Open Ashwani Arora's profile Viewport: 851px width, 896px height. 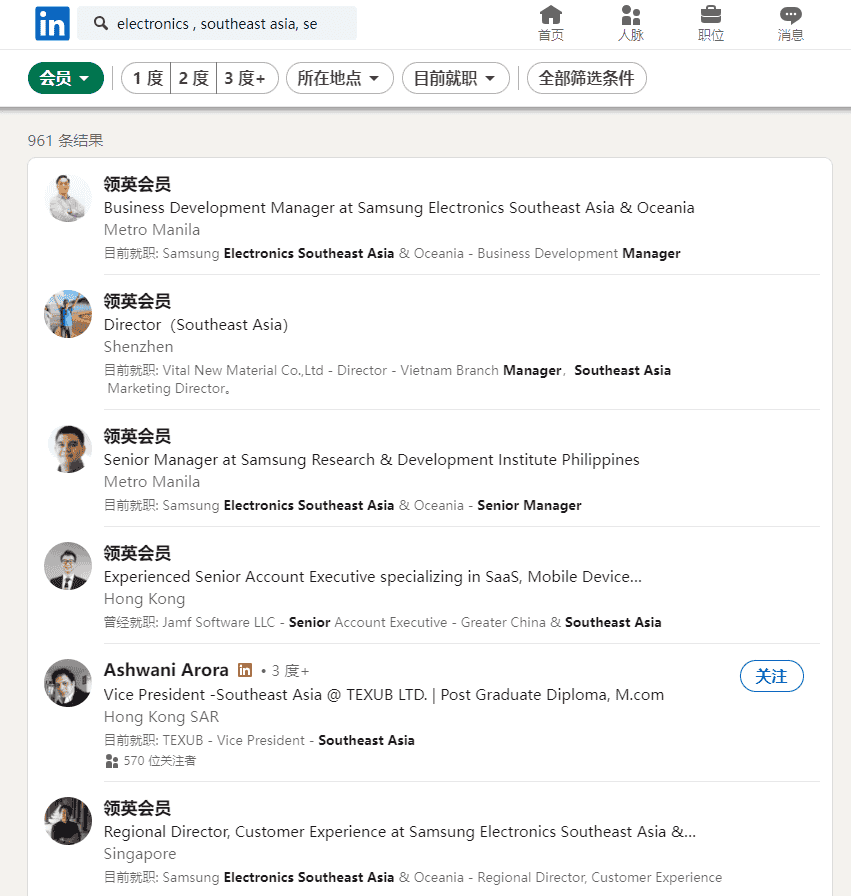[166, 670]
